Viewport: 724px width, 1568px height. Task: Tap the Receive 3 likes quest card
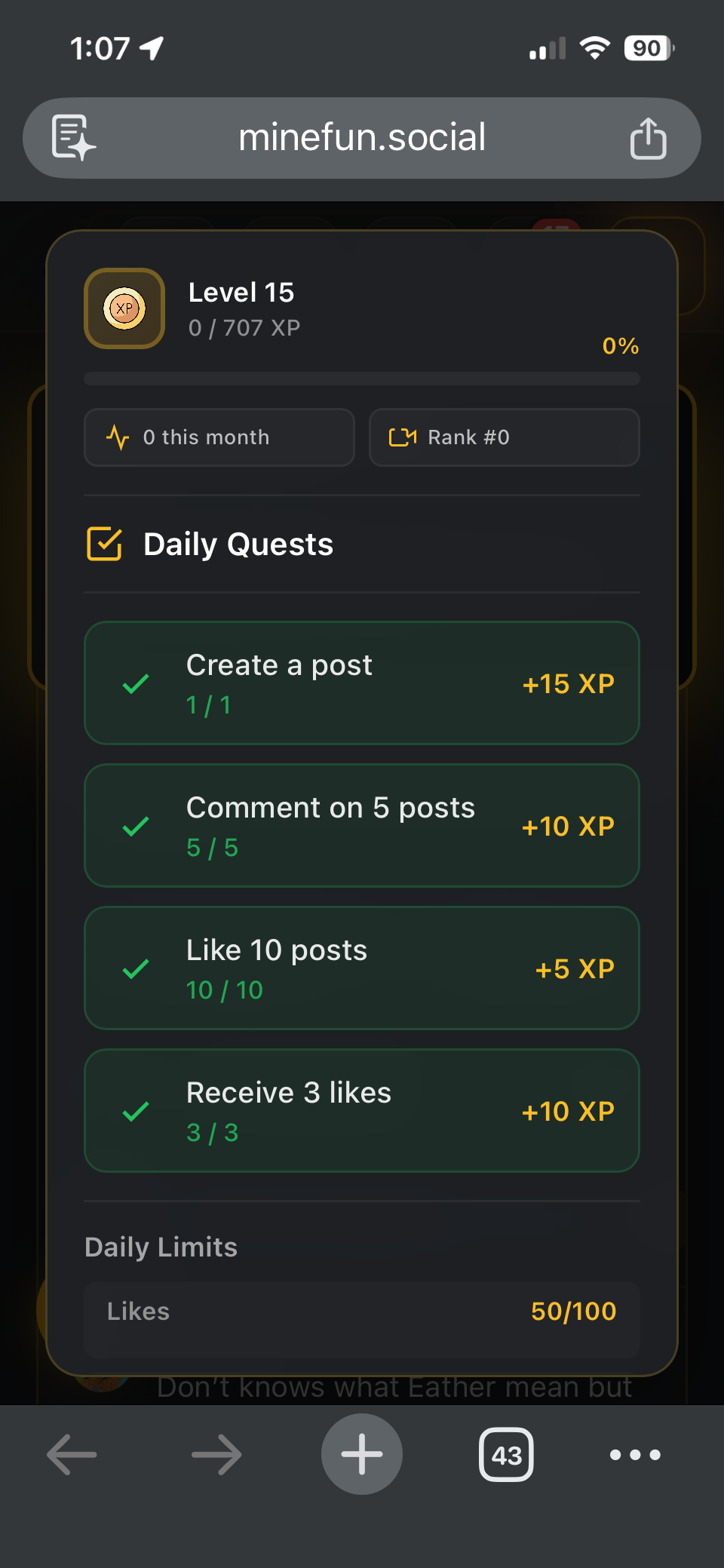click(x=362, y=1111)
